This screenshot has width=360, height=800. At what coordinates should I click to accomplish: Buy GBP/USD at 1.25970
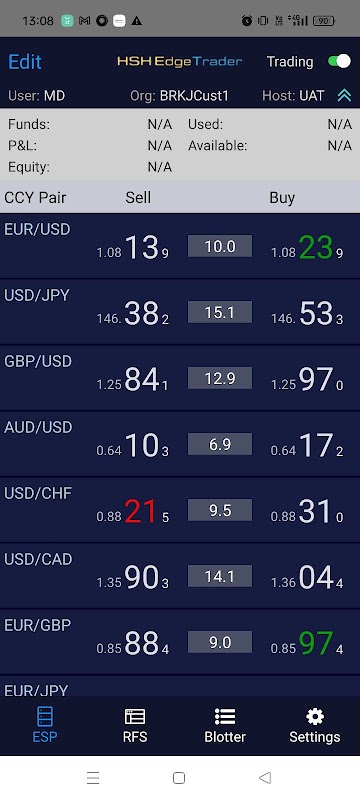pyautogui.click(x=307, y=380)
